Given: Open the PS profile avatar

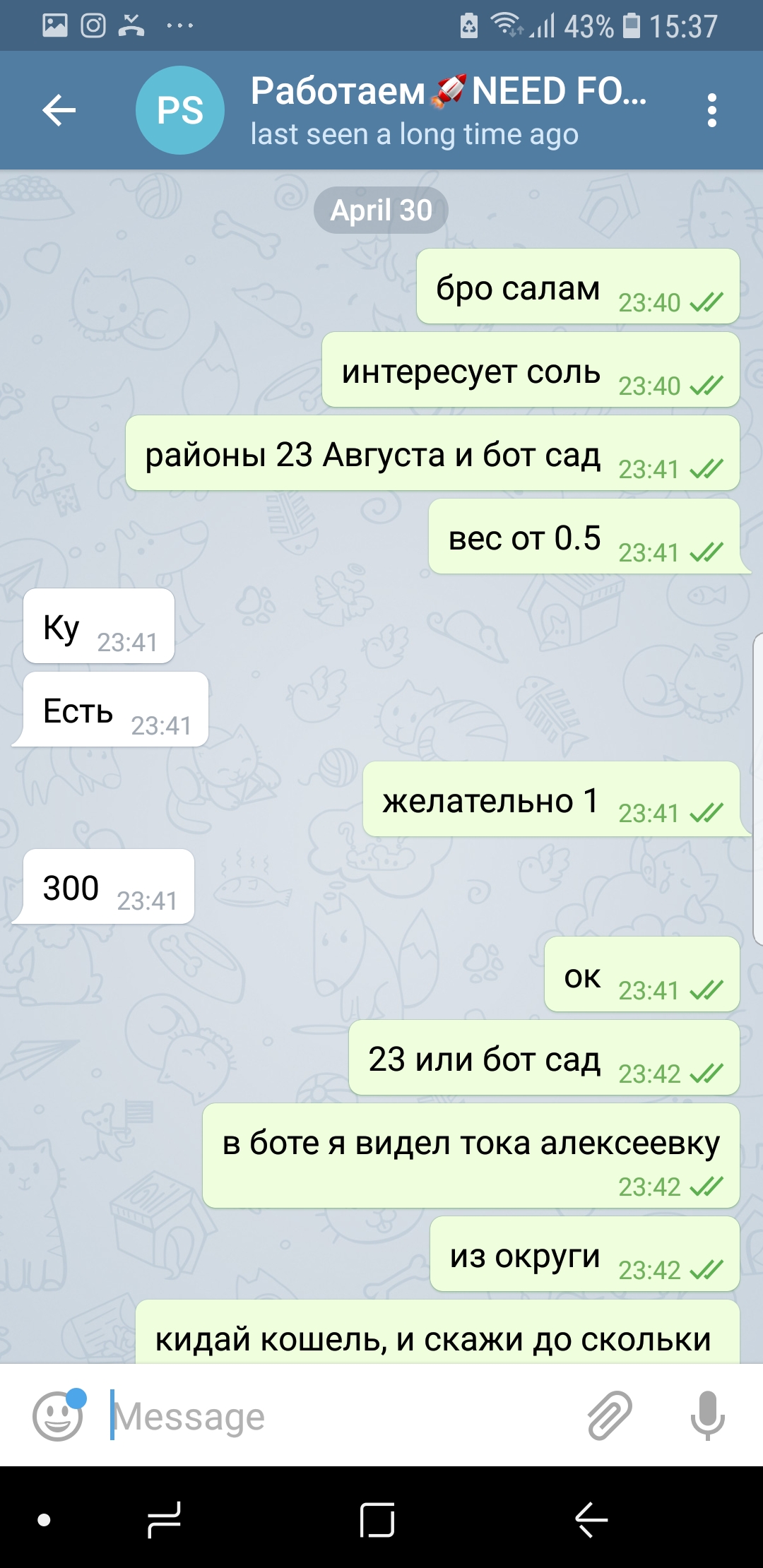Looking at the screenshot, I should (x=180, y=110).
